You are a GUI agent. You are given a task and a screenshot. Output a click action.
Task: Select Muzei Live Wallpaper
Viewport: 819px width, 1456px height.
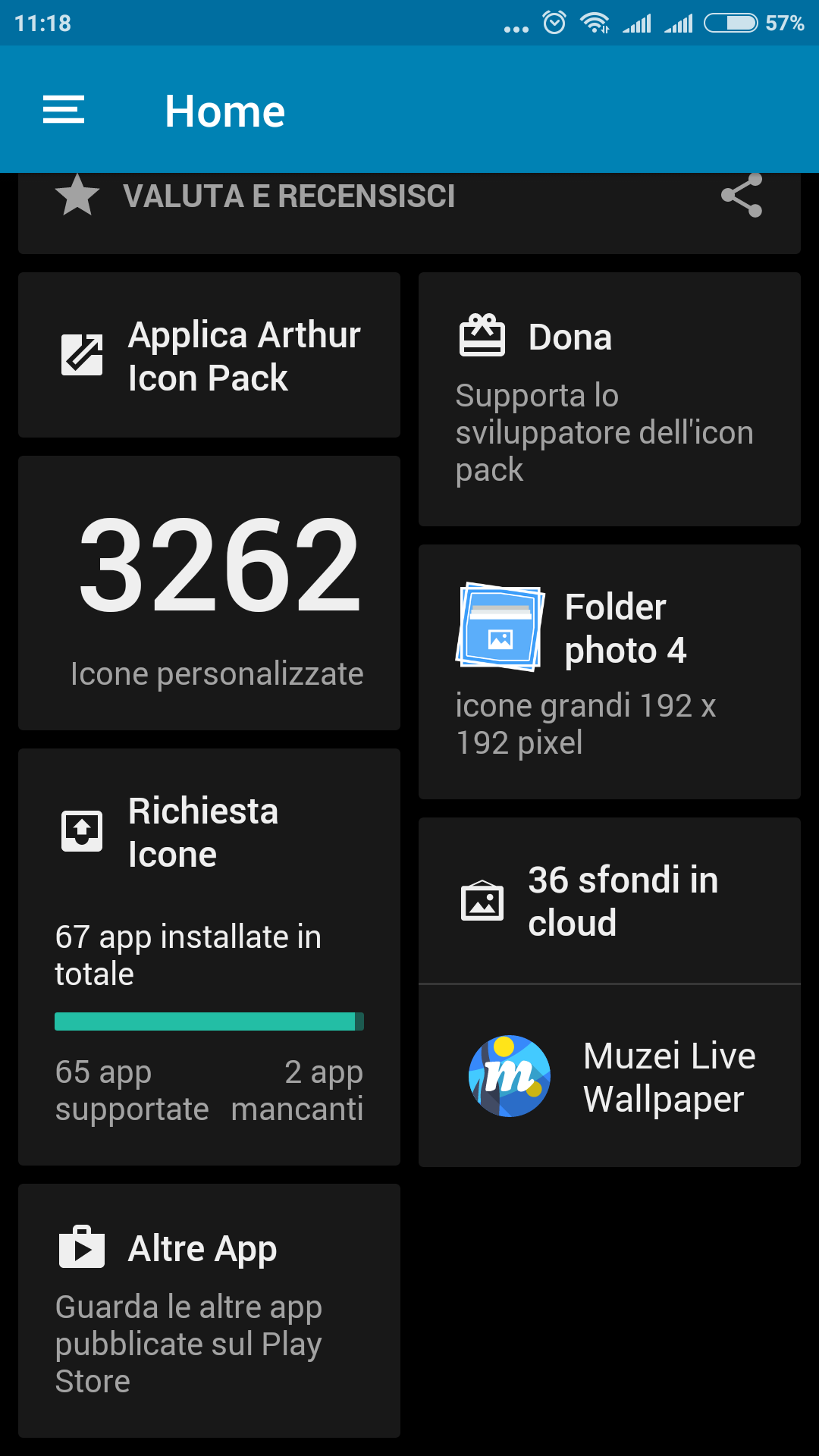(609, 1076)
